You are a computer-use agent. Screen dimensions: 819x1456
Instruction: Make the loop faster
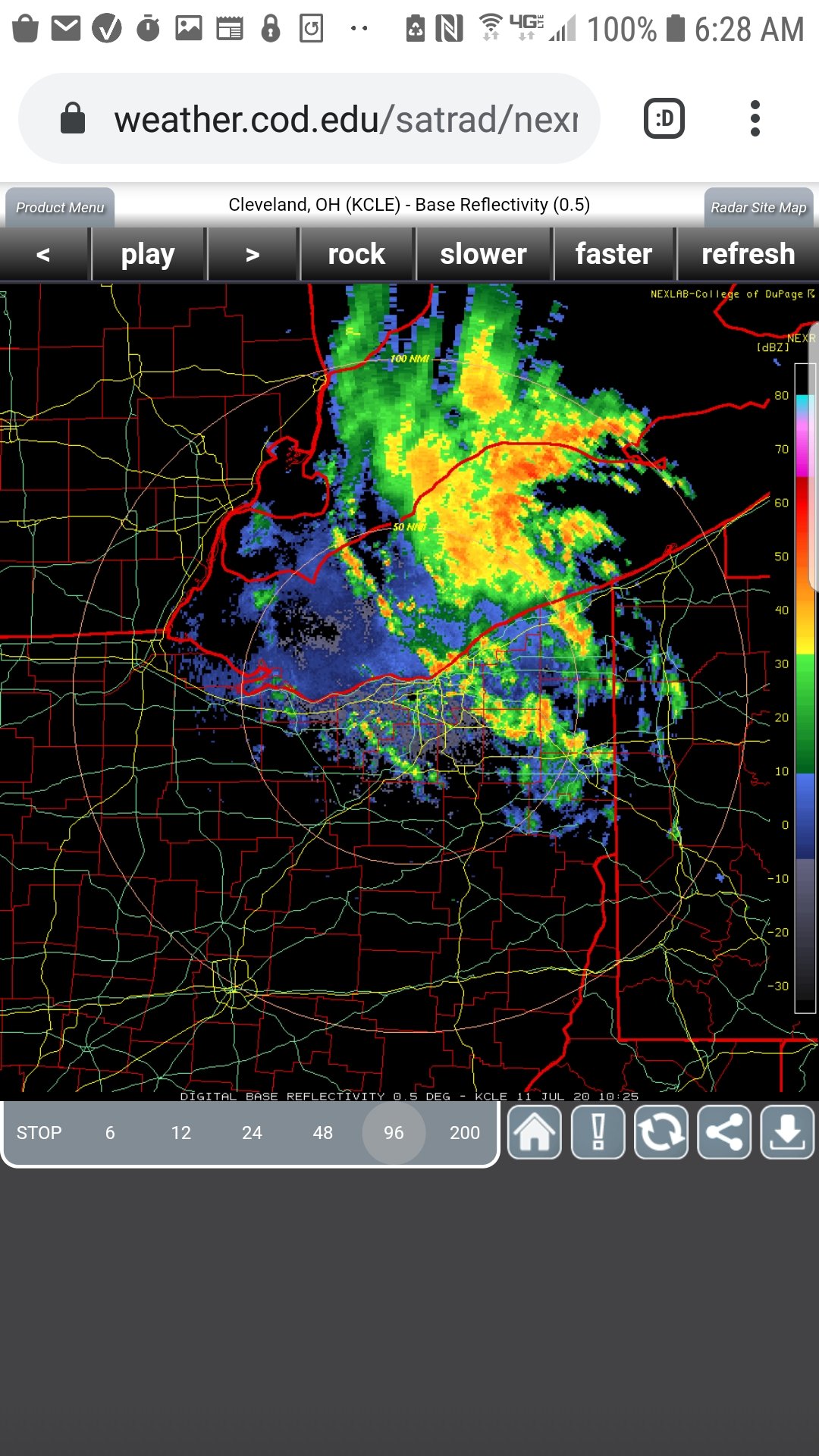[613, 255]
